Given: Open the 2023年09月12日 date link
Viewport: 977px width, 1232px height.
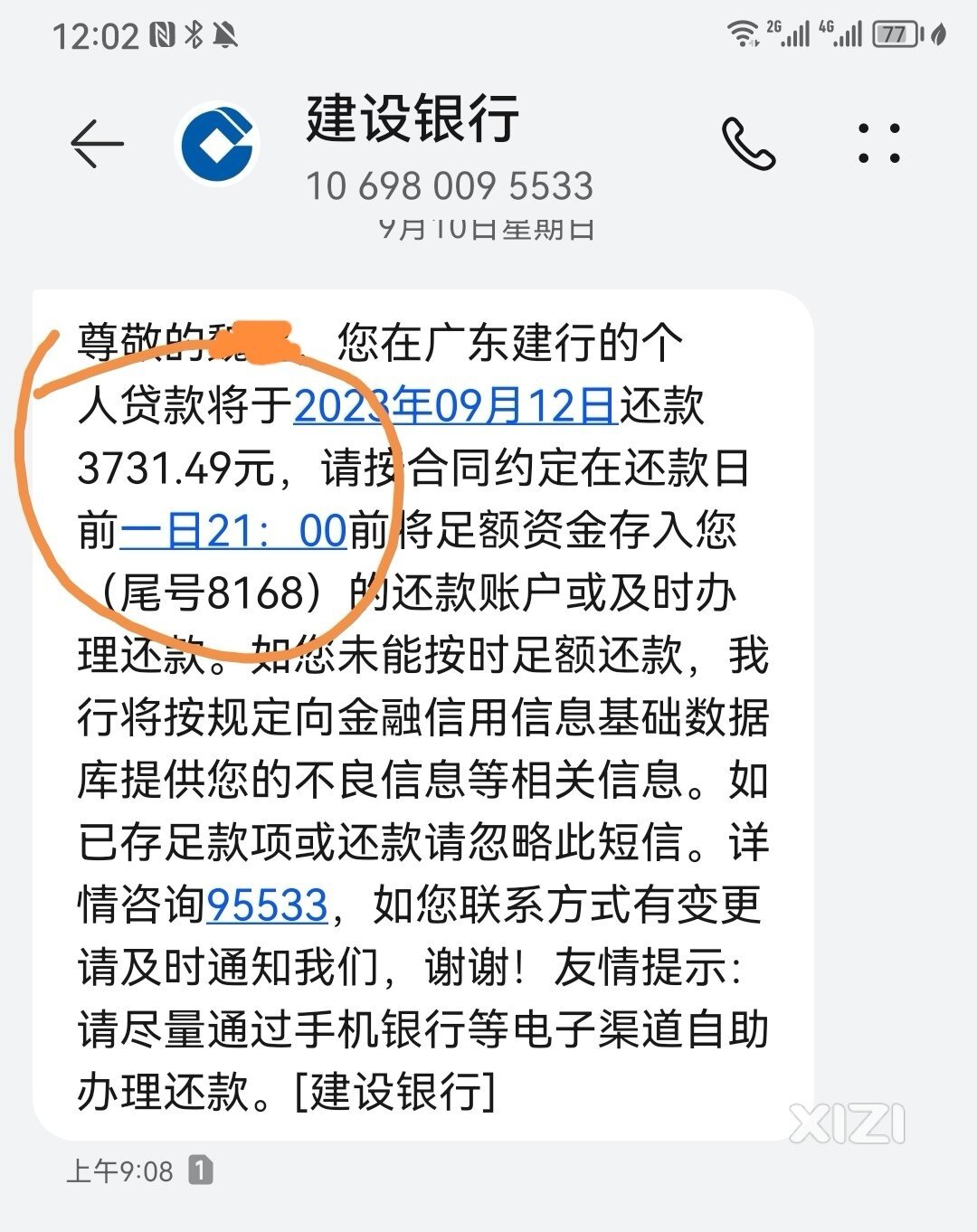Looking at the screenshot, I should (x=455, y=405).
